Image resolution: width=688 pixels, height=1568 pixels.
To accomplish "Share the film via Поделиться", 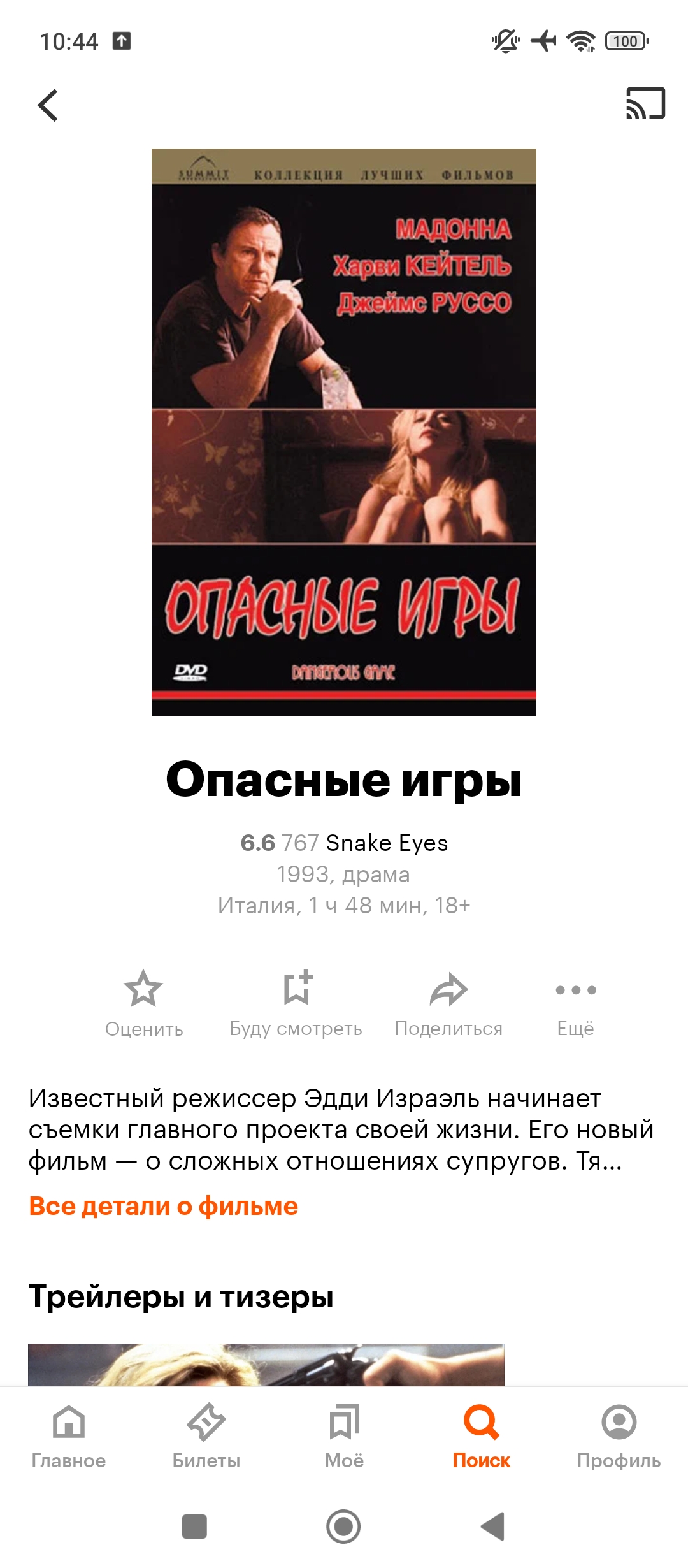I will [x=448, y=1001].
